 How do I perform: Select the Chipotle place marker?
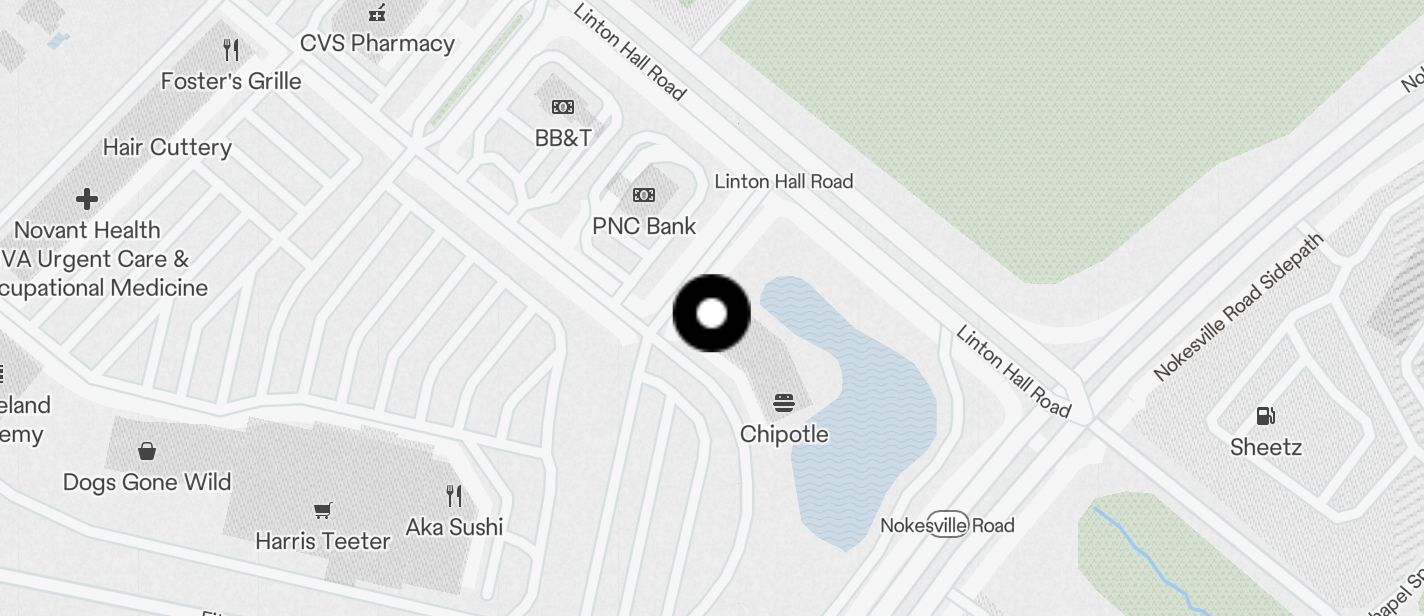[x=784, y=404]
